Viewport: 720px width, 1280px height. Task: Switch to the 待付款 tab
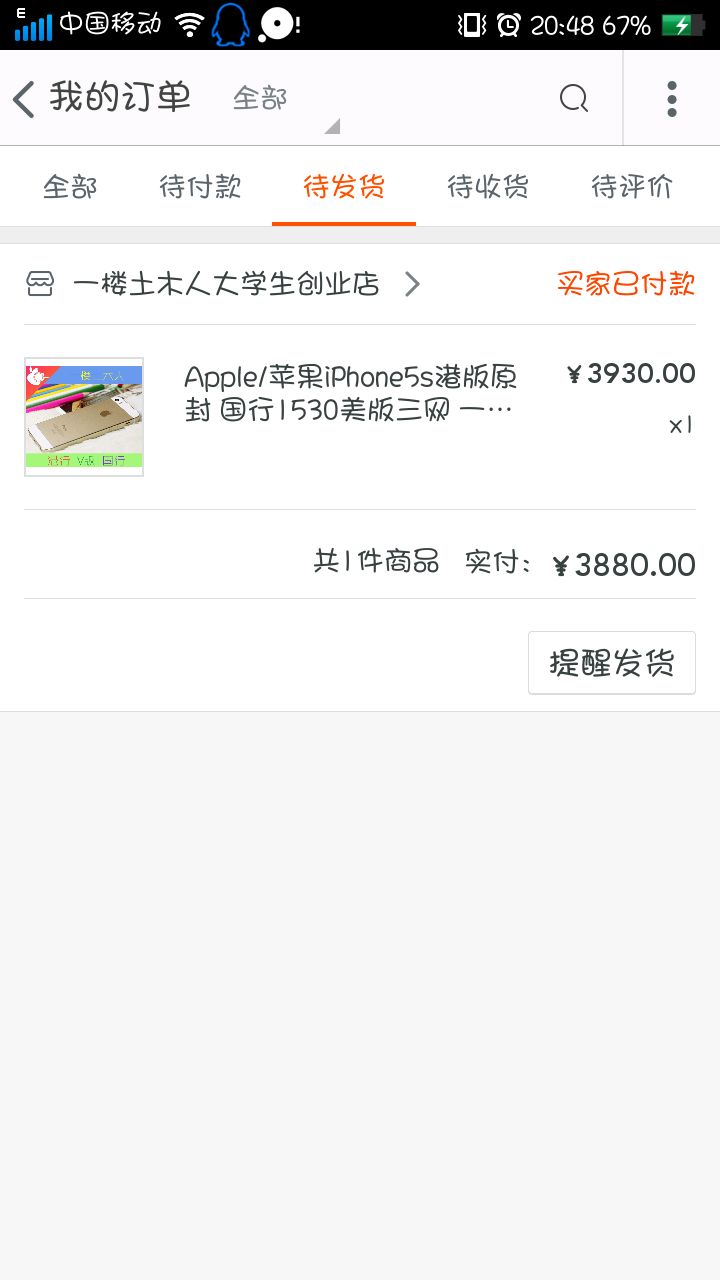click(200, 187)
